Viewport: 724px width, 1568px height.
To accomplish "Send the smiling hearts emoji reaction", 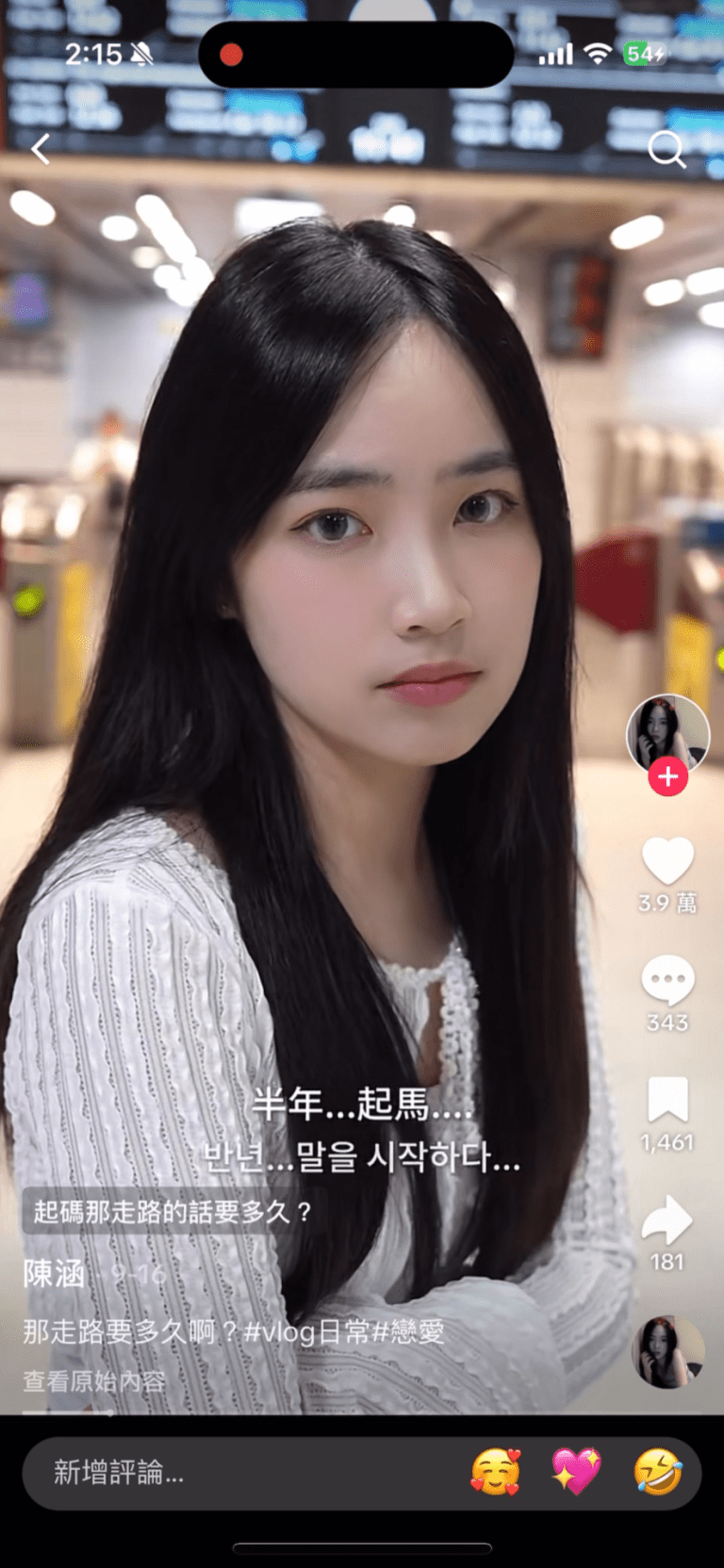I will click(495, 1472).
